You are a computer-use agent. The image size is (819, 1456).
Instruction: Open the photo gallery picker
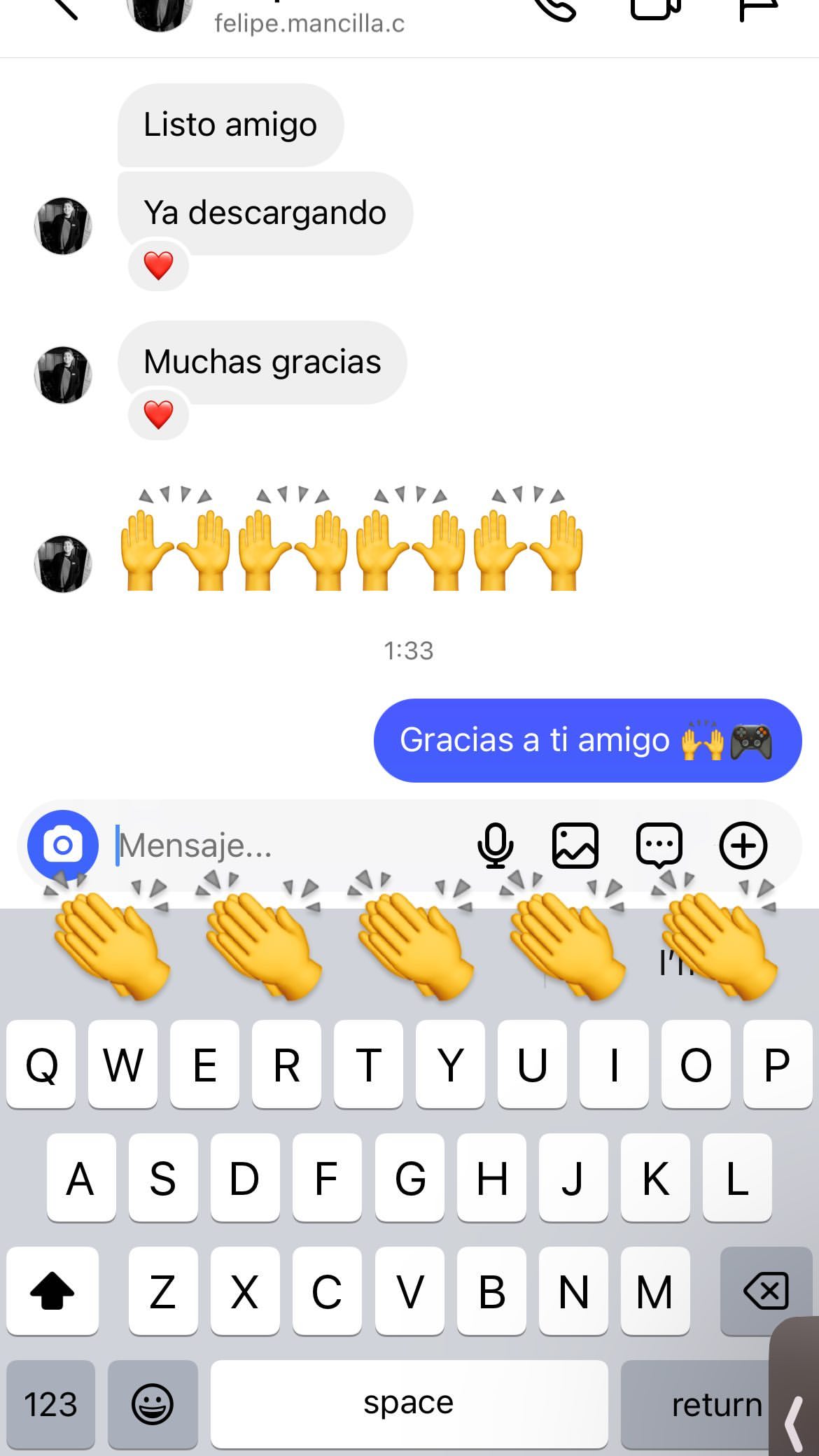(575, 845)
